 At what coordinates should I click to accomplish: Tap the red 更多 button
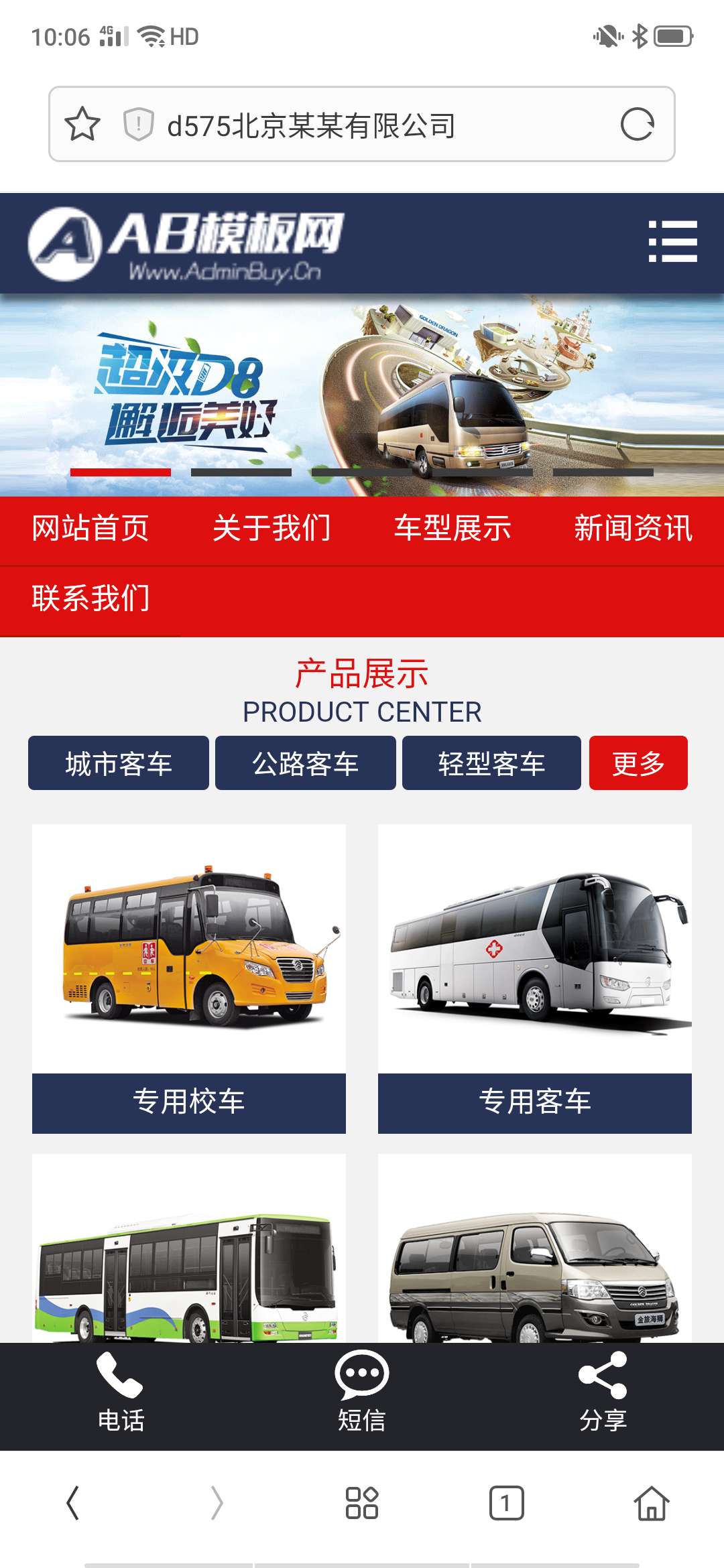click(x=638, y=763)
